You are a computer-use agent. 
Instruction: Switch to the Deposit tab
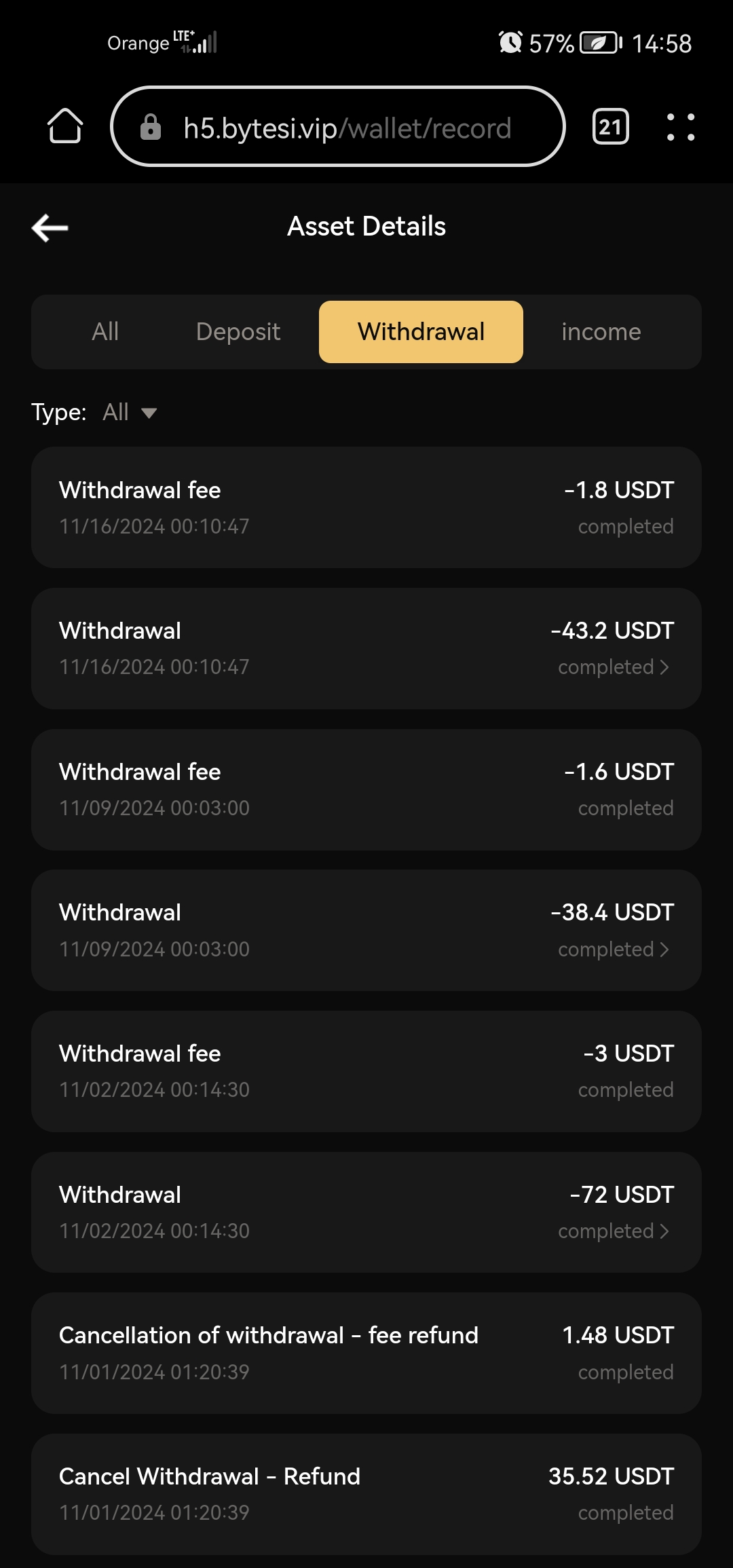(x=238, y=332)
